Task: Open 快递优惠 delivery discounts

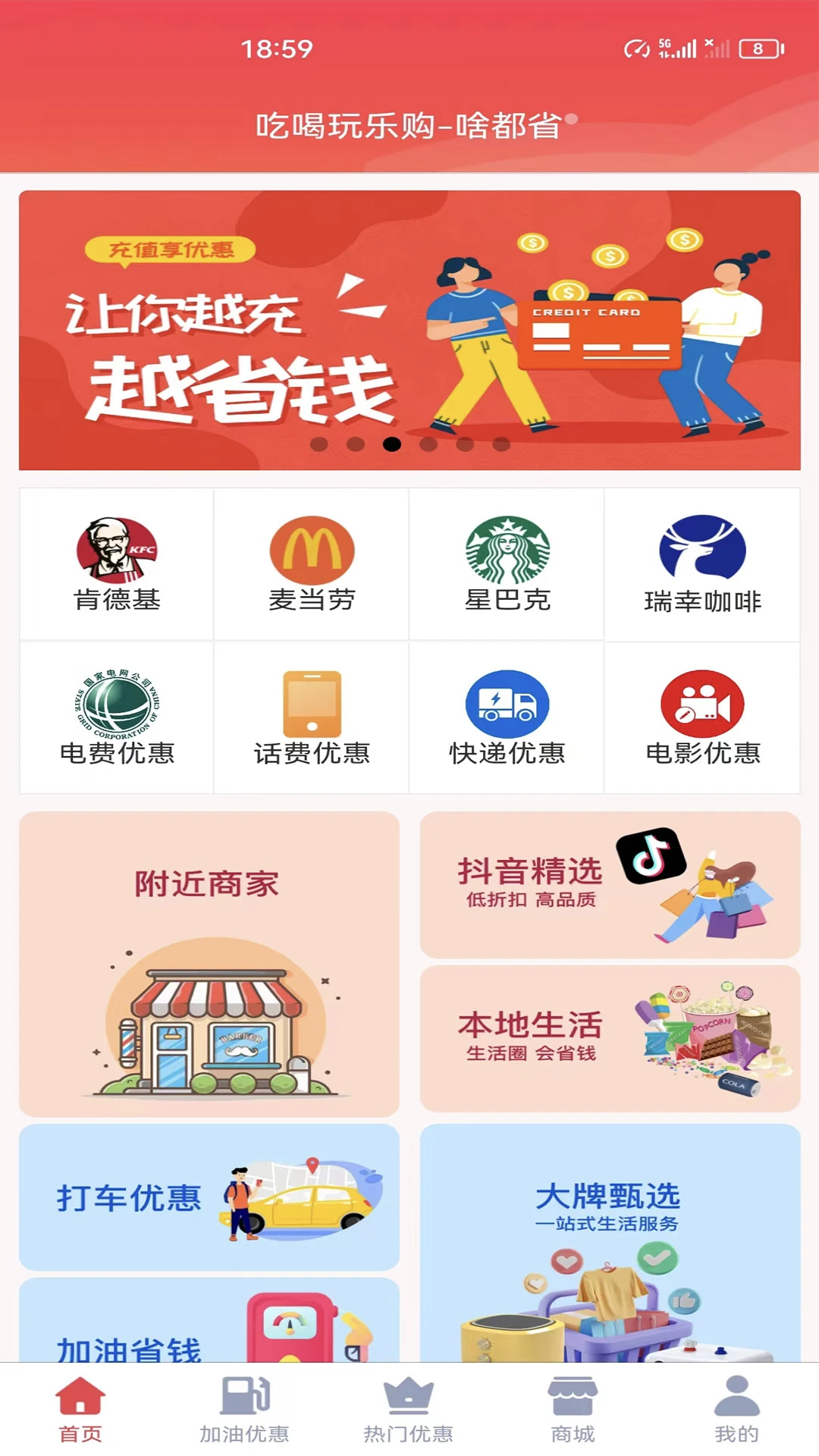Action: click(507, 717)
